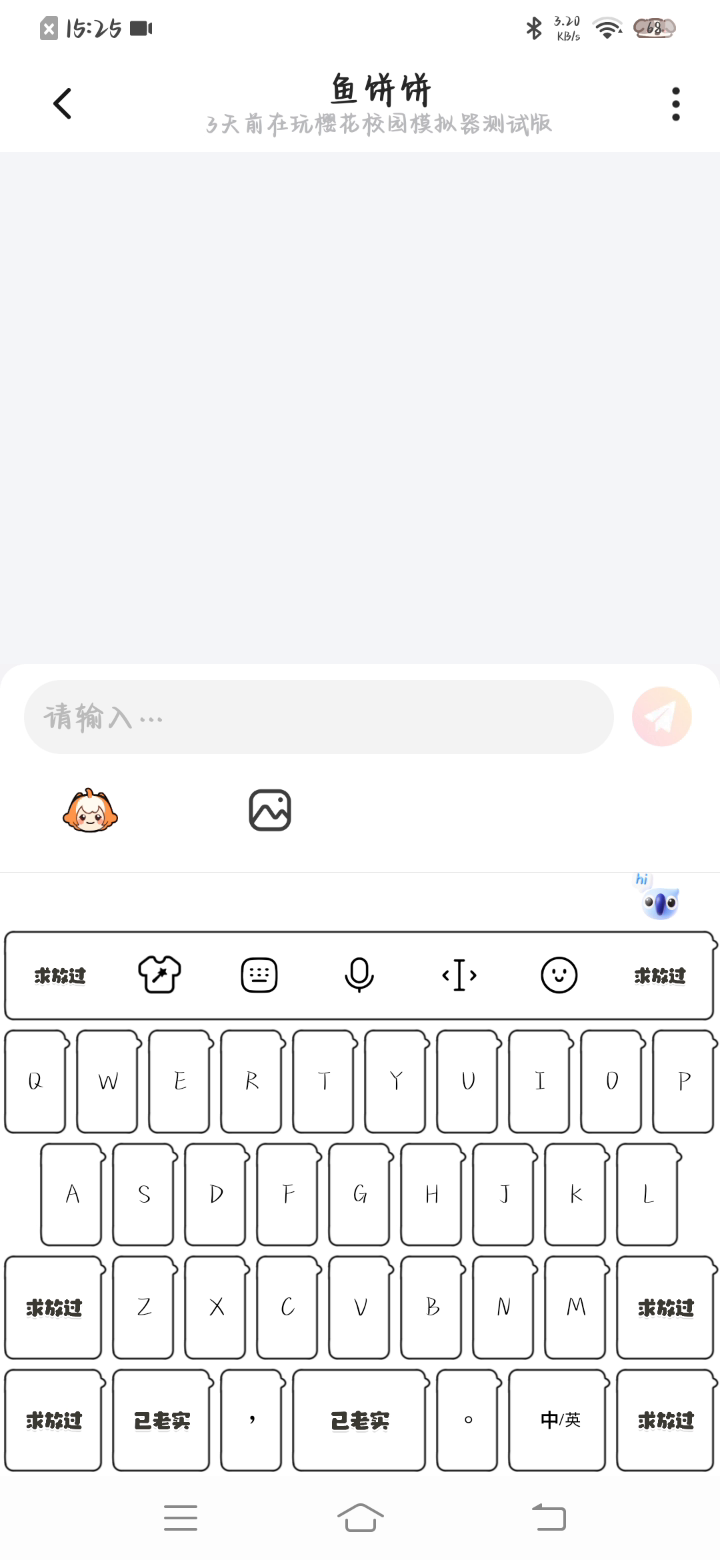Image resolution: width=720 pixels, height=1560 pixels.
Task: Type the letter Q key
Action: coord(36,1081)
